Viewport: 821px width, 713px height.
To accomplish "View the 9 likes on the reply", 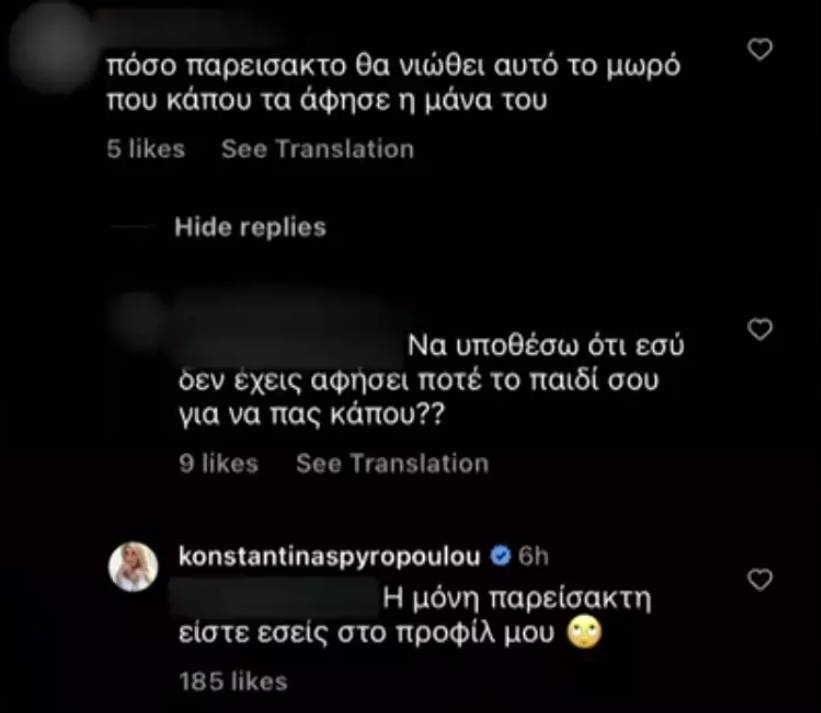I will (217, 464).
